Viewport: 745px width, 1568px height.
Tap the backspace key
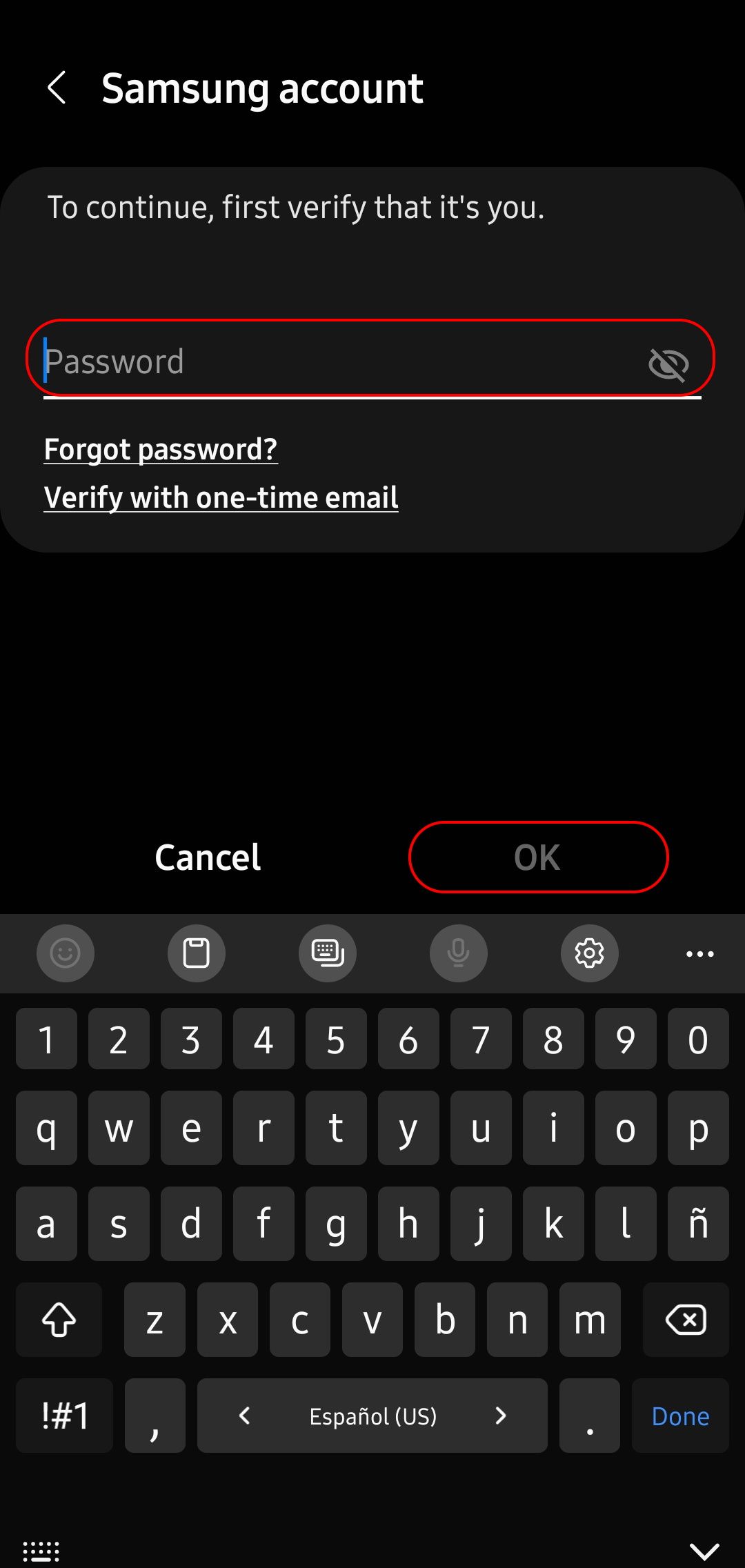(685, 1320)
